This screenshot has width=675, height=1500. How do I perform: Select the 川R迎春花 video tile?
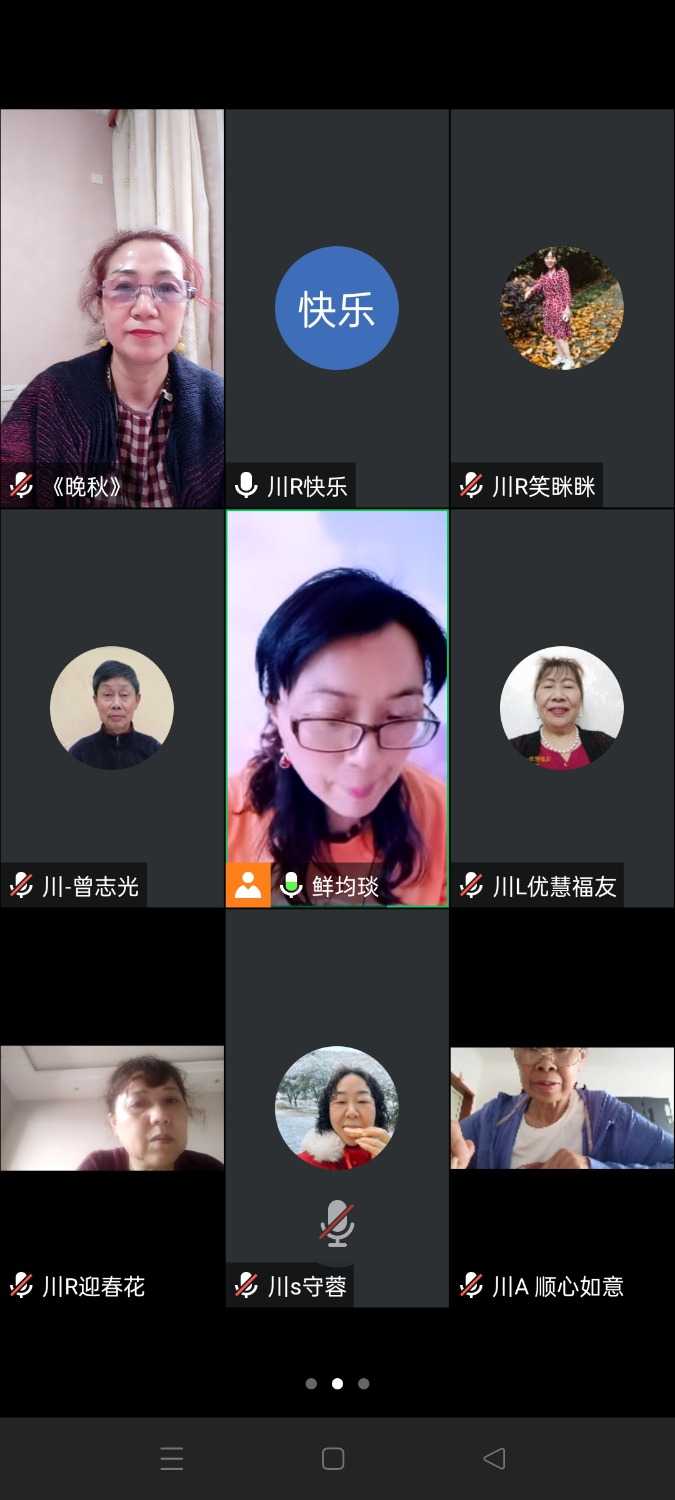coord(112,1108)
